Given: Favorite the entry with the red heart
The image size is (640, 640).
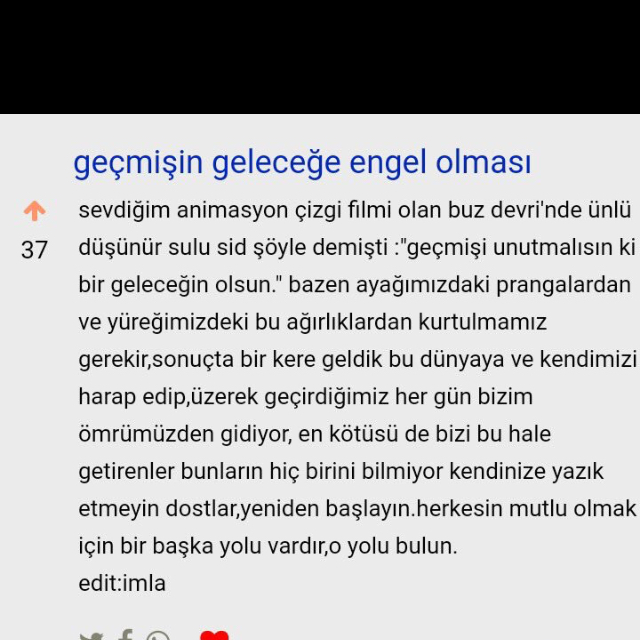Looking at the screenshot, I should click(x=214, y=635).
